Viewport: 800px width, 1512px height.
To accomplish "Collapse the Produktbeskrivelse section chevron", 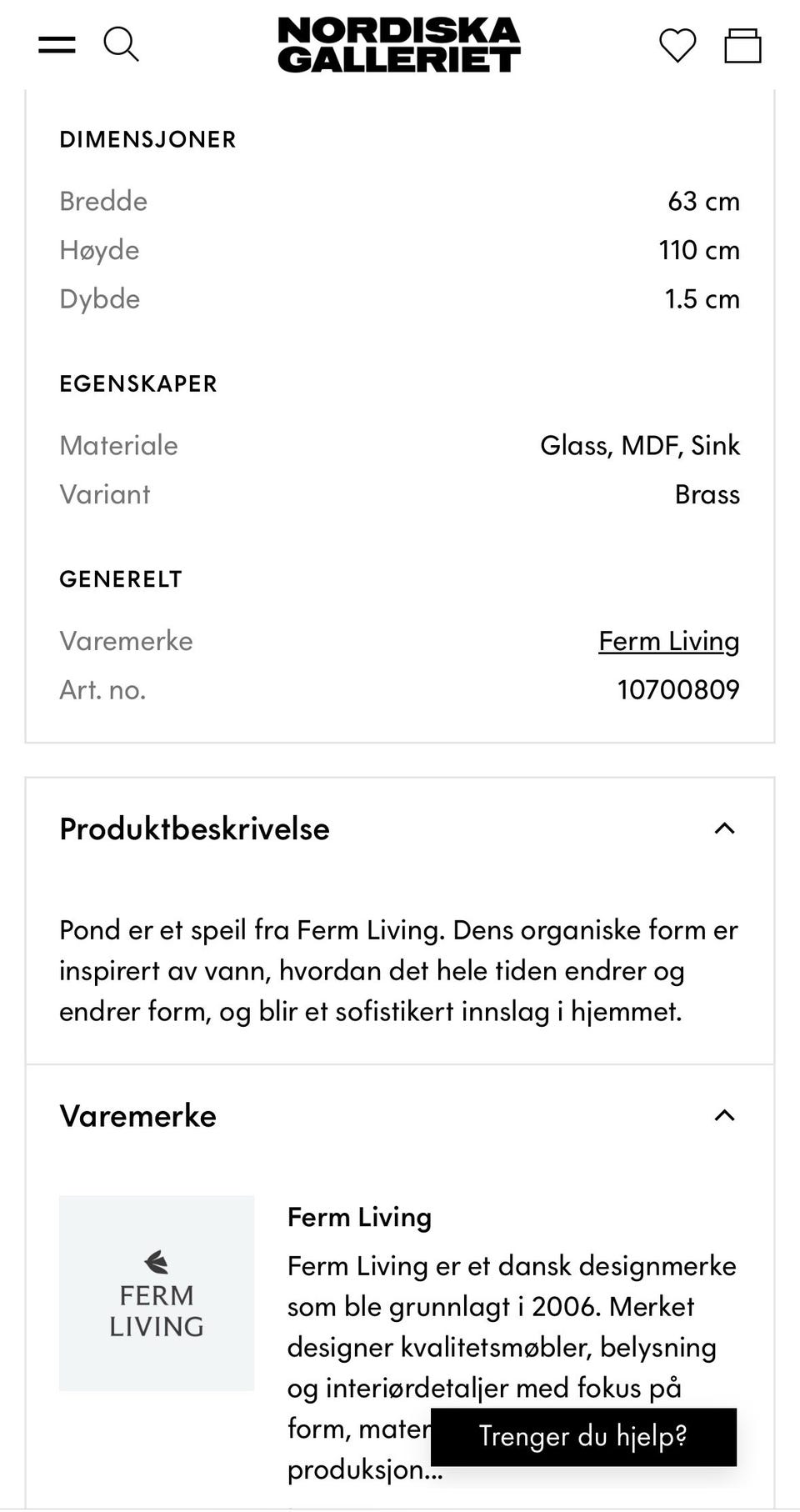I will tap(724, 829).
